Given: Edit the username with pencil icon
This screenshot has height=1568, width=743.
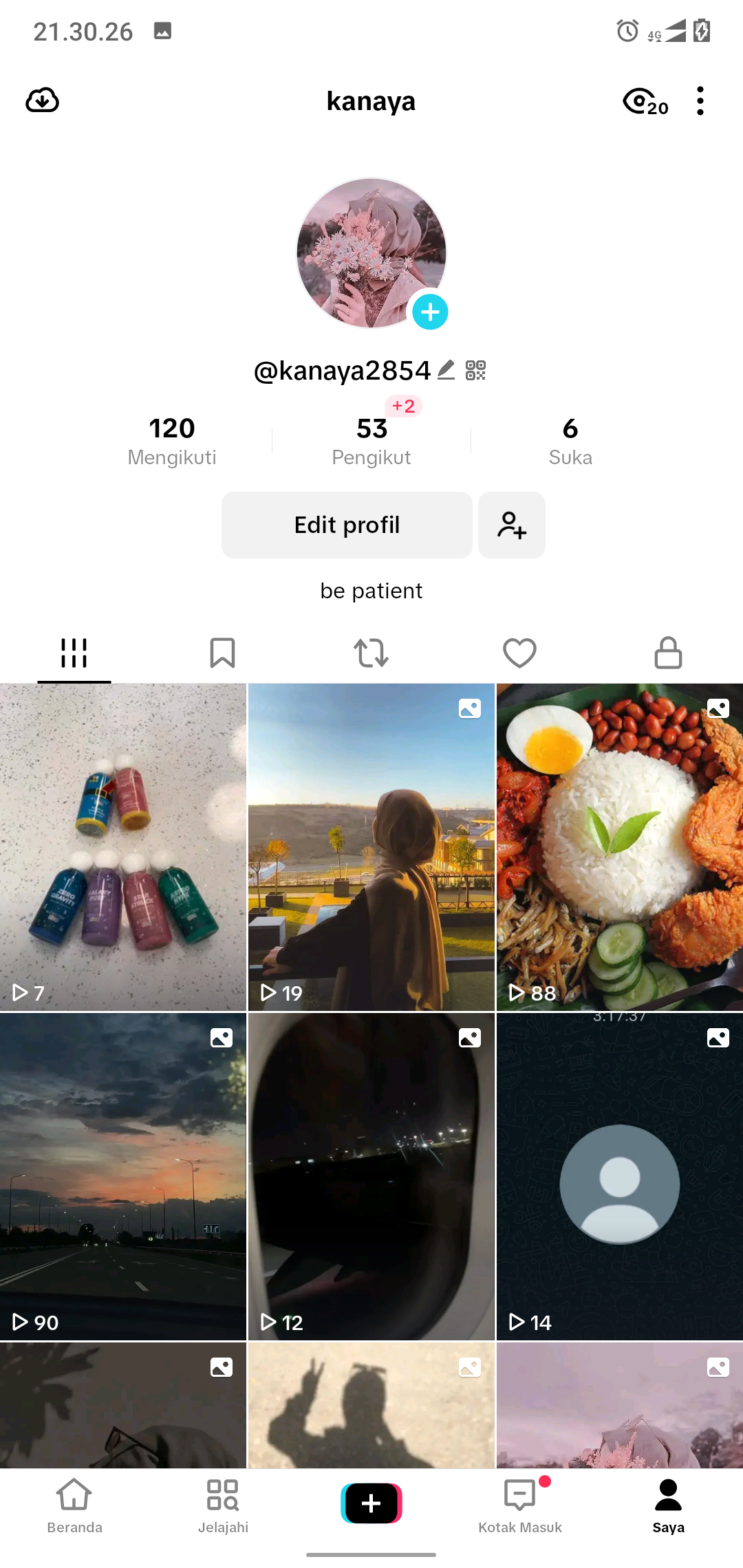Looking at the screenshot, I should click(x=446, y=370).
